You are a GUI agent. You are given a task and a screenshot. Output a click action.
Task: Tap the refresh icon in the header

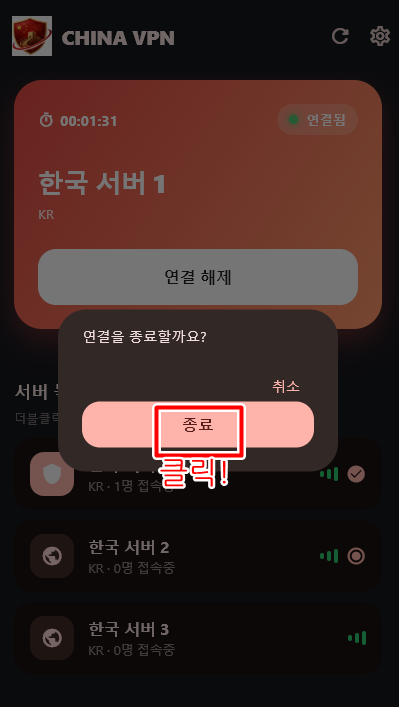[340, 36]
